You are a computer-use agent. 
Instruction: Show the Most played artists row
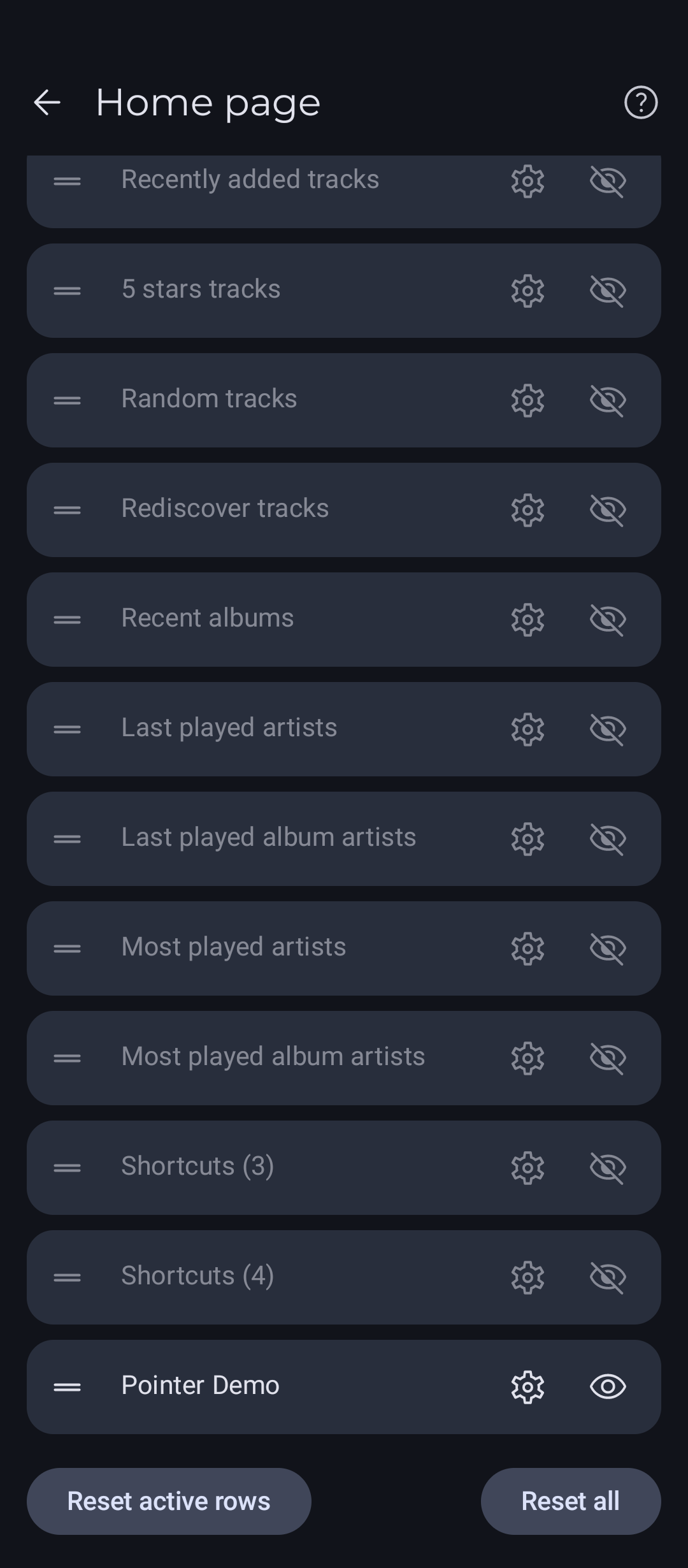[608, 948]
